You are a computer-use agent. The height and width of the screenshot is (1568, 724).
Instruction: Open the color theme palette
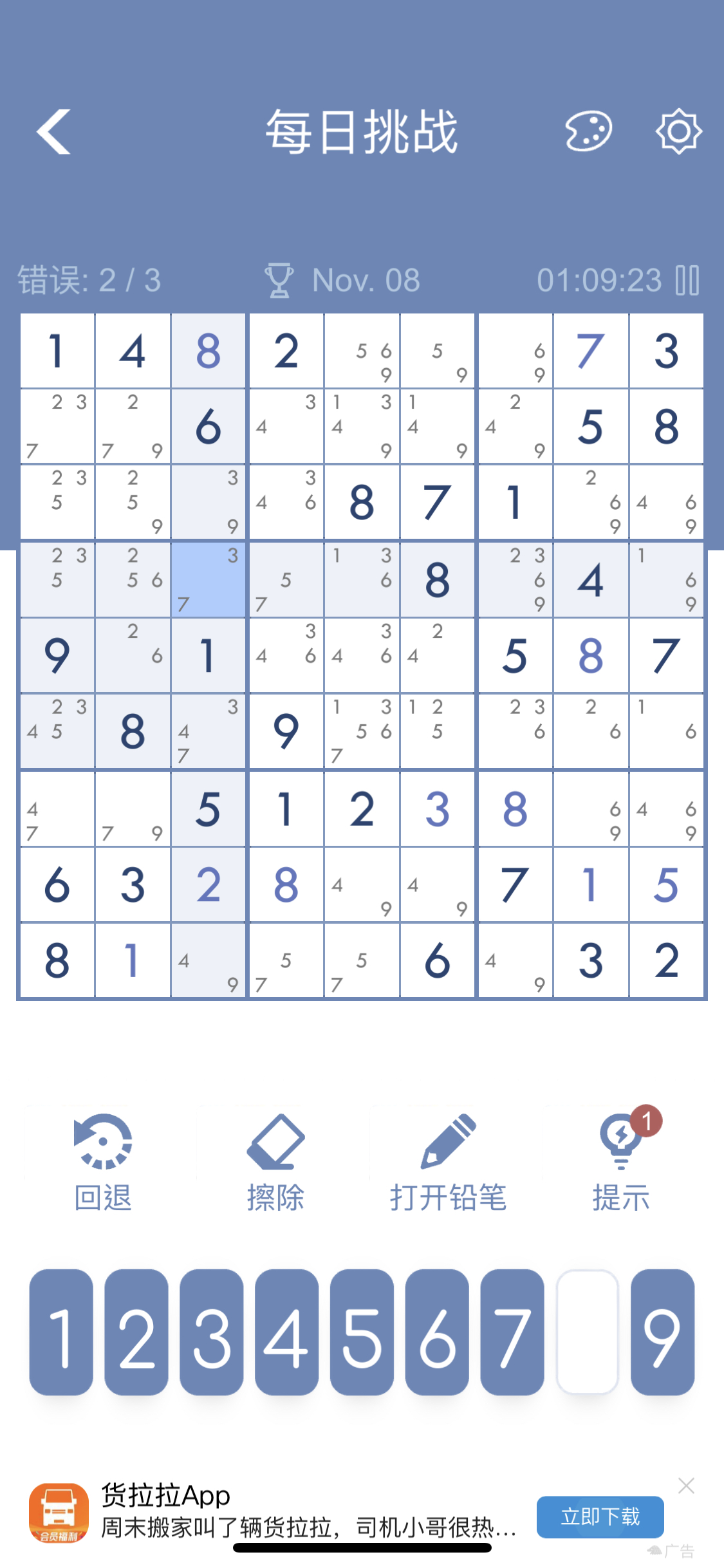pos(588,132)
